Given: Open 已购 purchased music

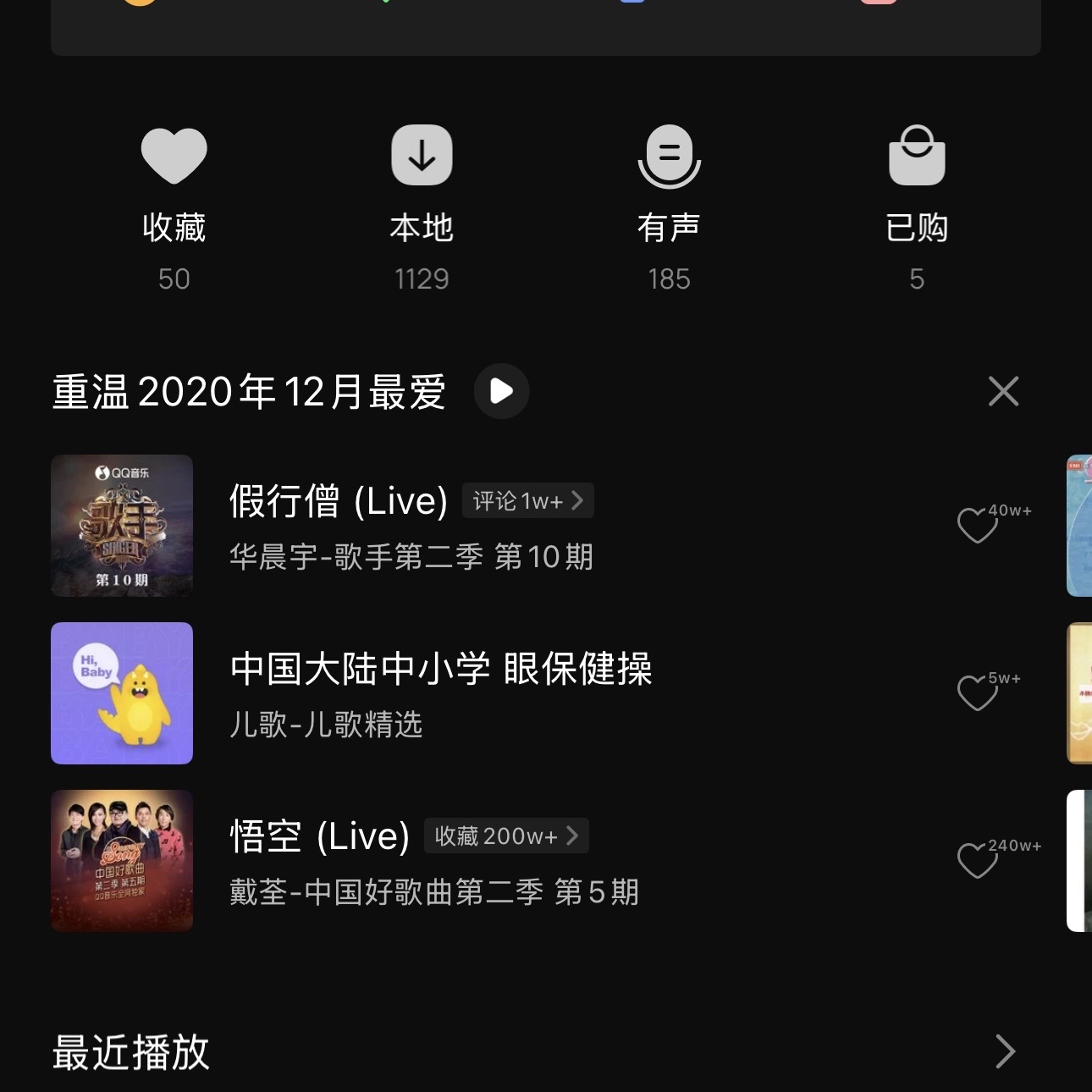Looking at the screenshot, I should pos(917,207).
